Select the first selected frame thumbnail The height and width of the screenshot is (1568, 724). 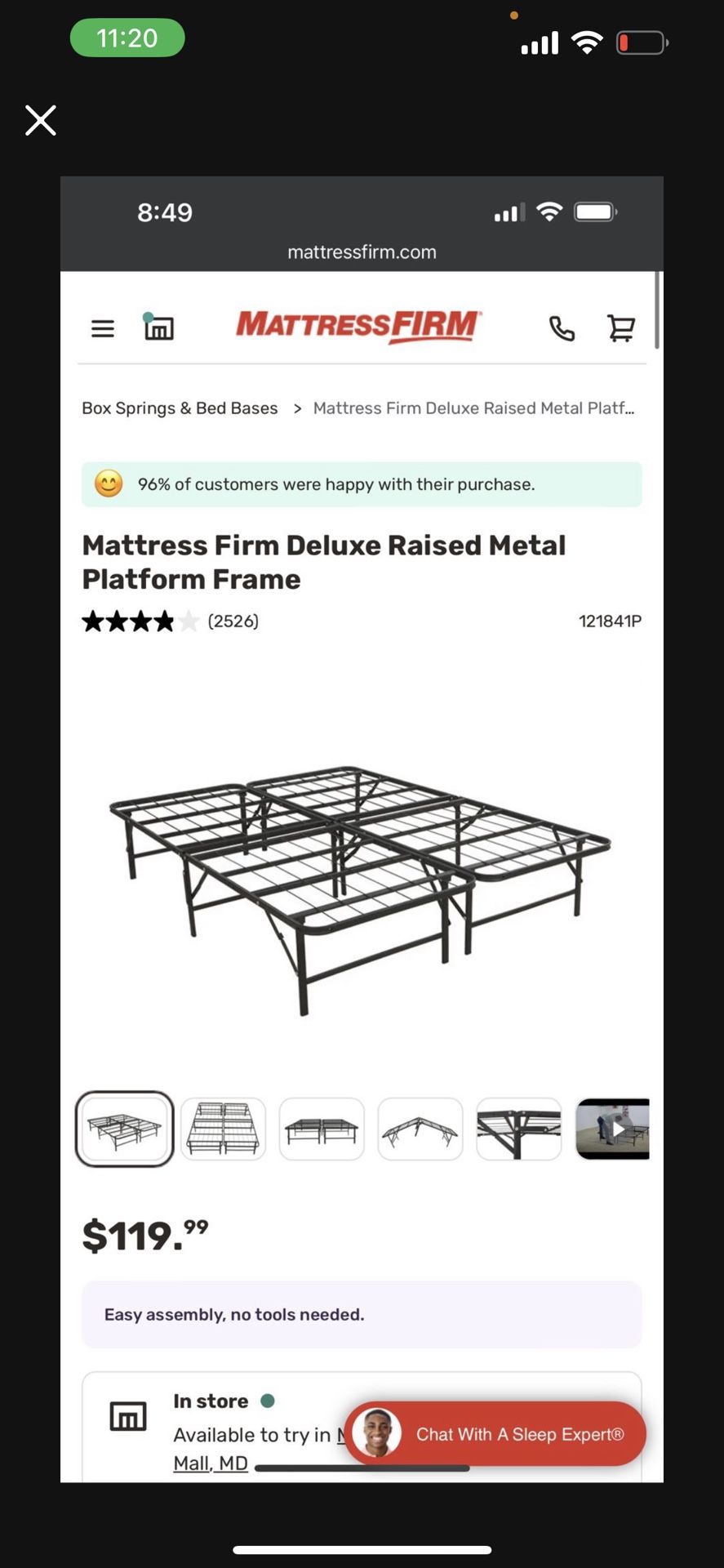pyautogui.click(x=124, y=1129)
